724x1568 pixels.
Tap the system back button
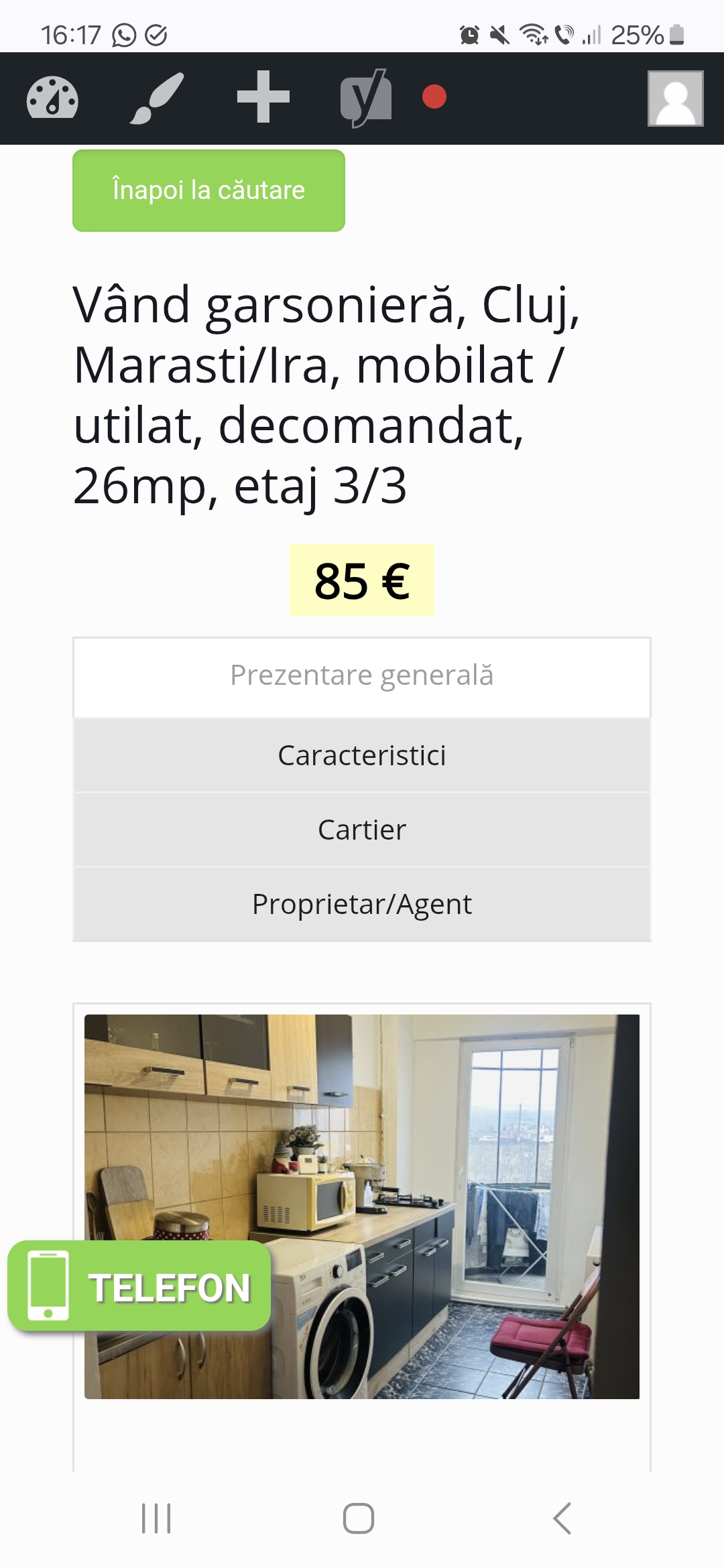(562, 1518)
